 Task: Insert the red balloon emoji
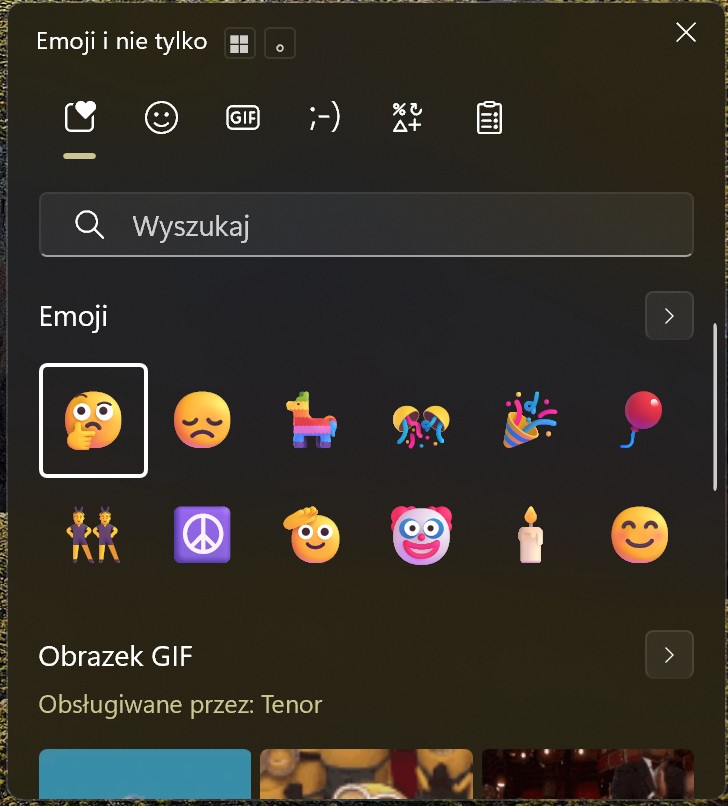(x=639, y=420)
